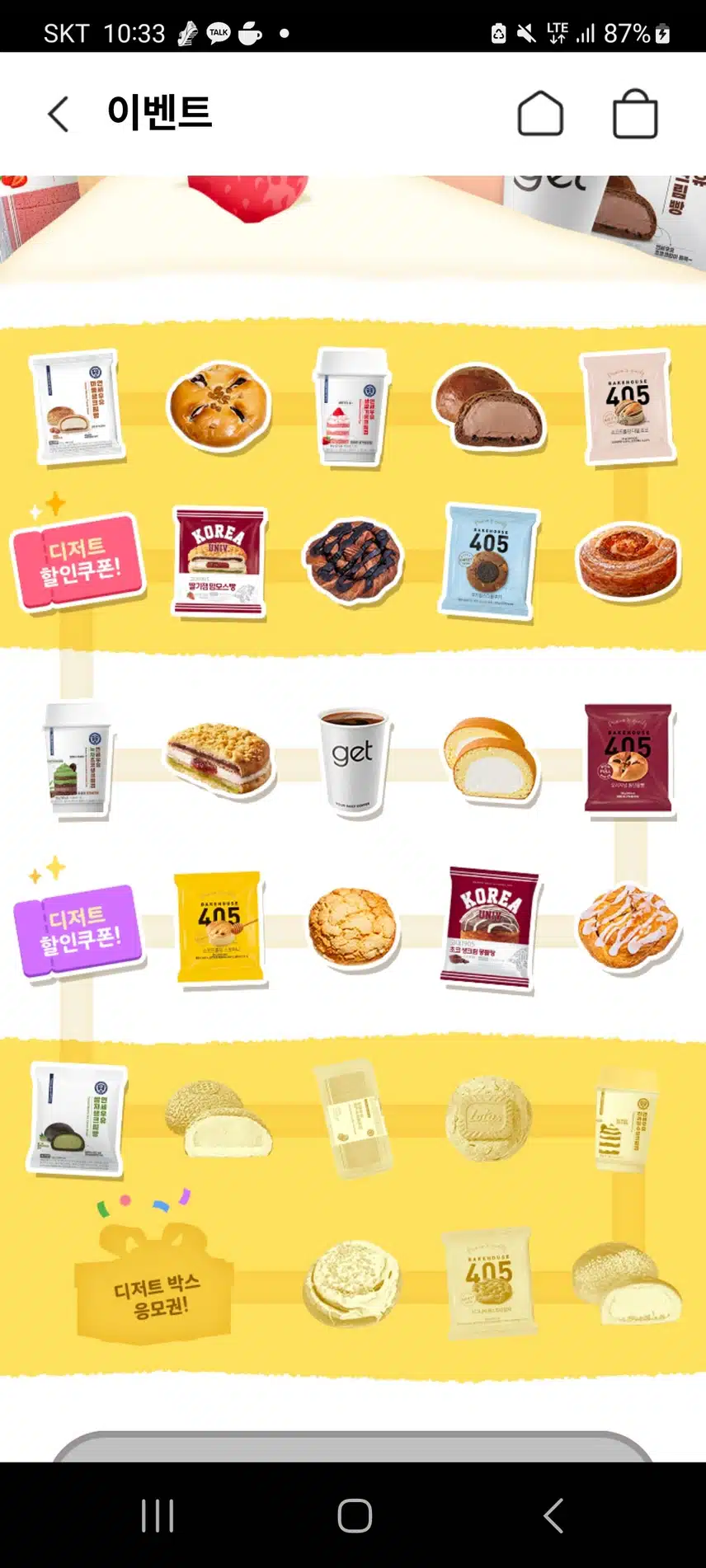Viewport: 706px width, 1568px height.
Task: Open the home icon in the header
Action: point(540,113)
